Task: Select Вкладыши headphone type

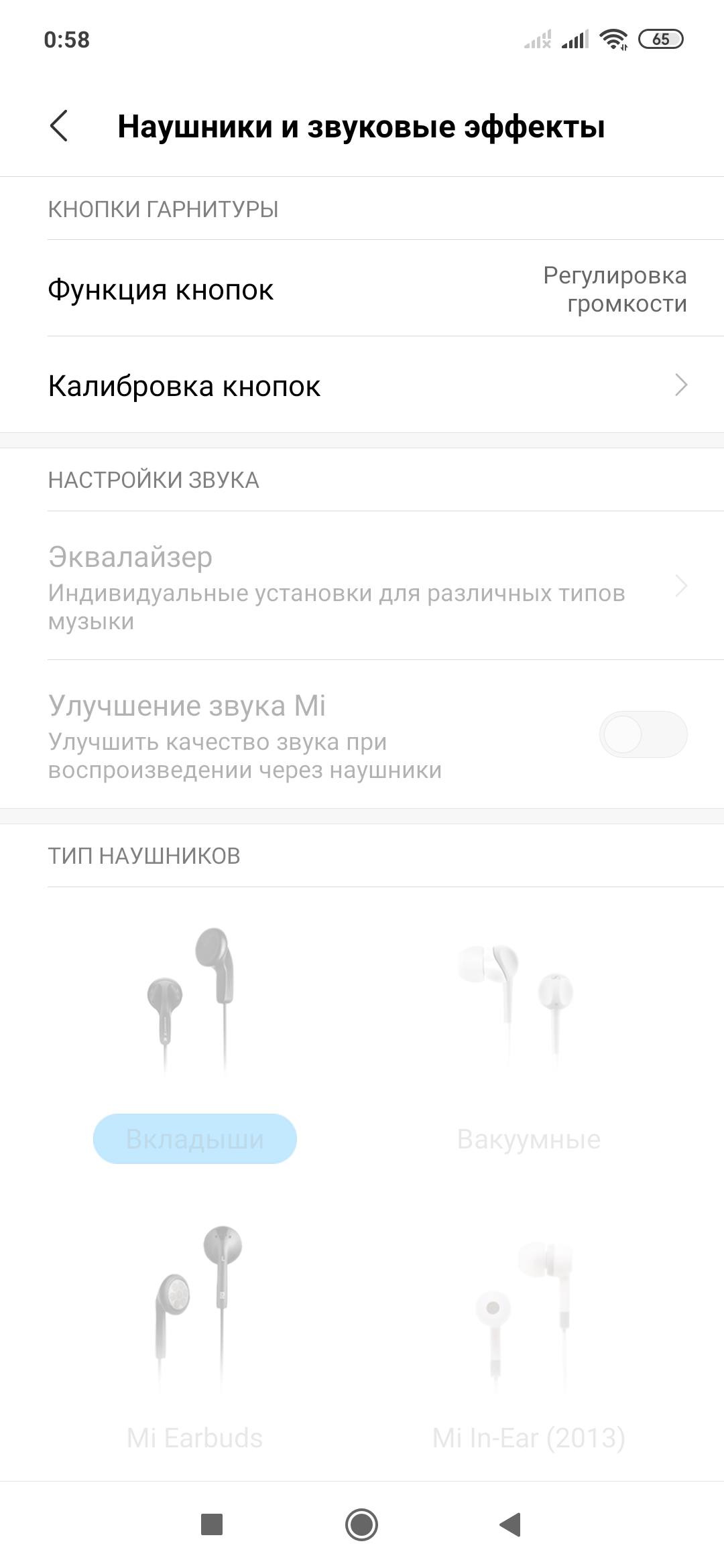Action: (194, 1139)
